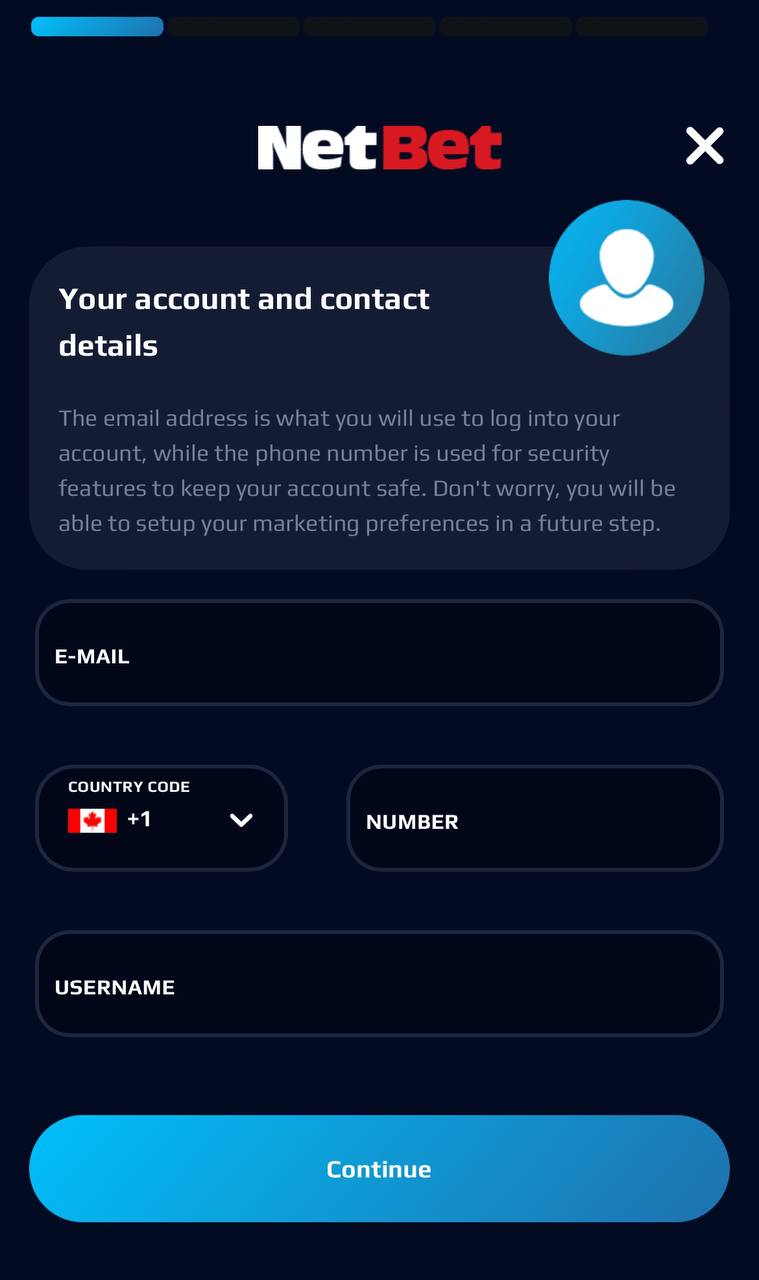Tap the Continue button

(x=379, y=1169)
